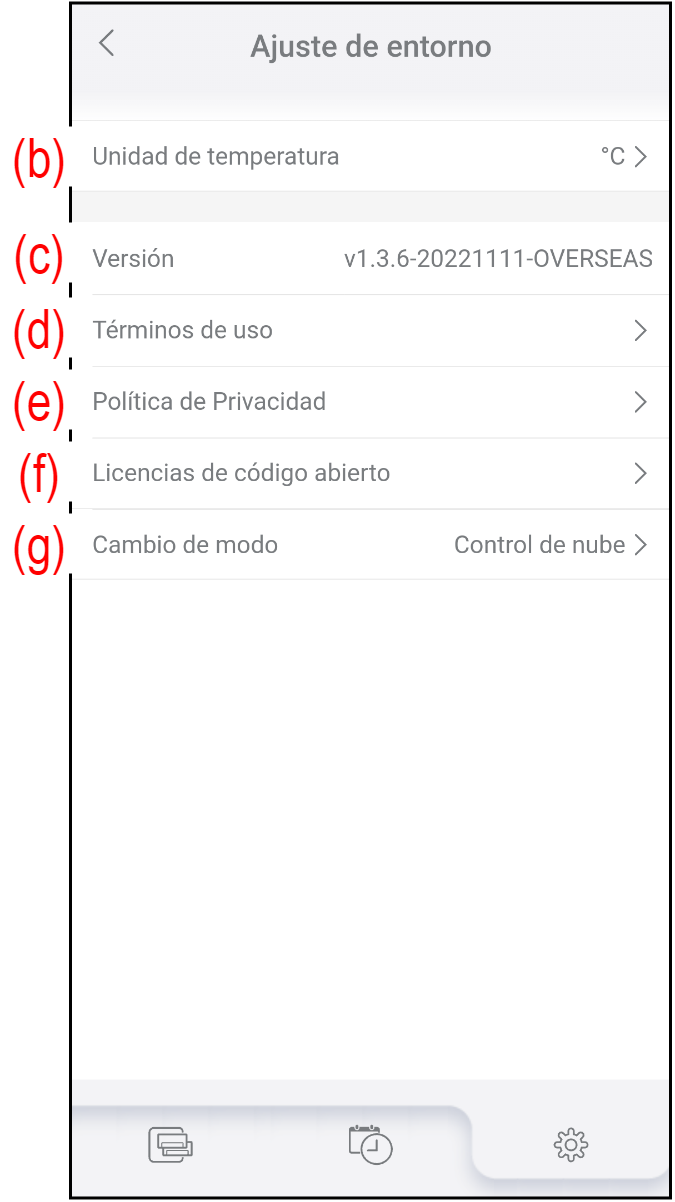Image resolution: width=675 pixels, height=1202 pixels.
Task: Open Licencias de código abierto
Action: (370, 473)
